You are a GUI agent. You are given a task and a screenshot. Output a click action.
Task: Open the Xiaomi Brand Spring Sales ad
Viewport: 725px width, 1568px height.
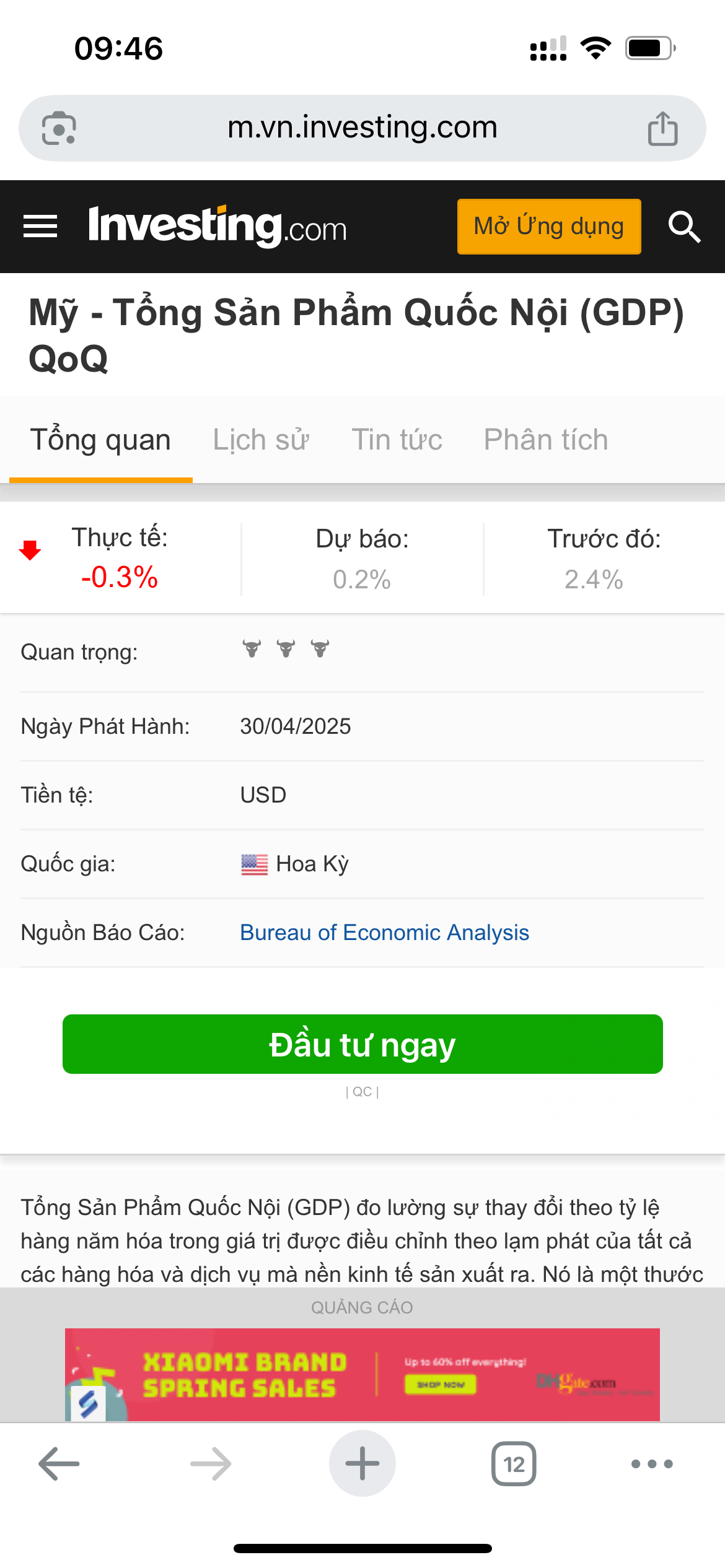(x=362, y=1374)
